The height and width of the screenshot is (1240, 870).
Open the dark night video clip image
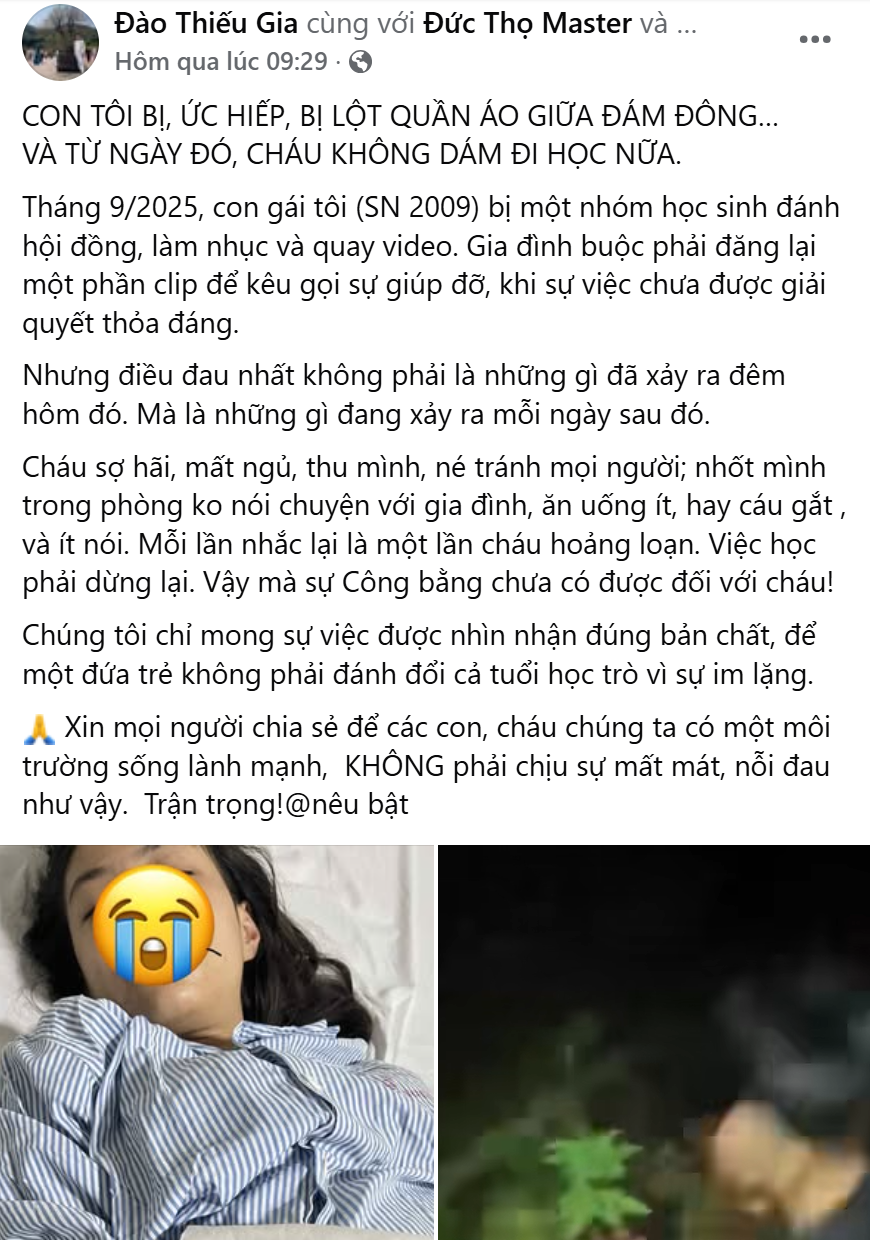(x=654, y=1042)
